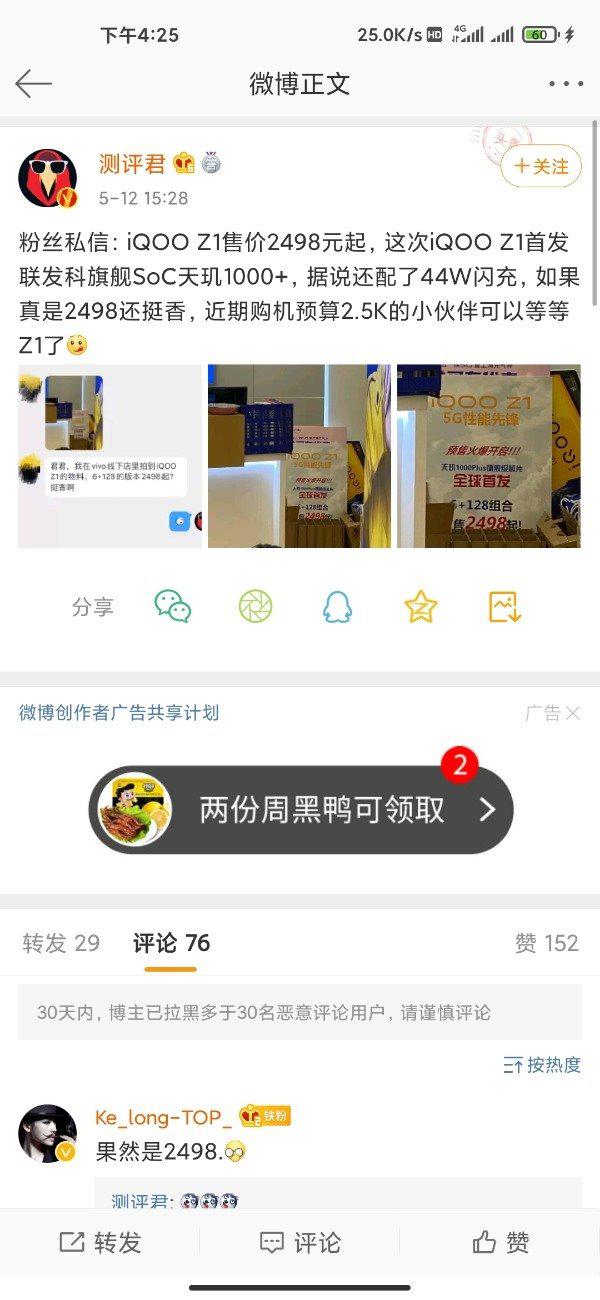The width and height of the screenshot is (600, 1300).
Task: Show the 赞 152 likes list
Action: coord(546,943)
